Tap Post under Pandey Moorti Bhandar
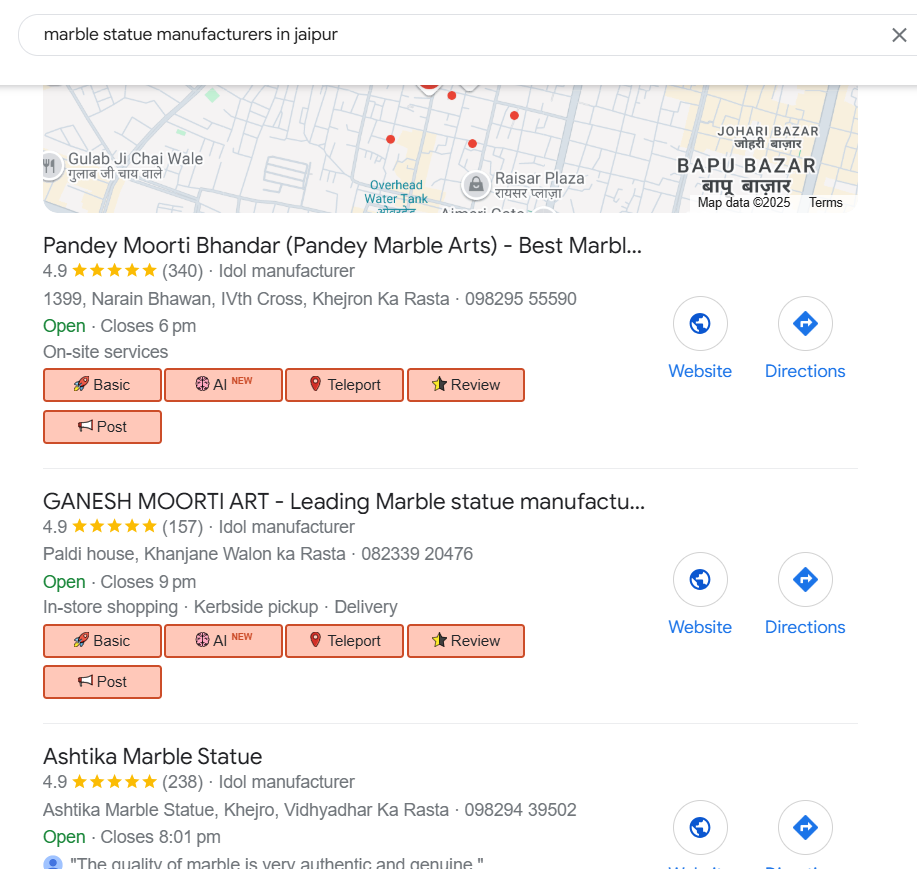This screenshot has width=917, height=869. (x=102, y=427)
